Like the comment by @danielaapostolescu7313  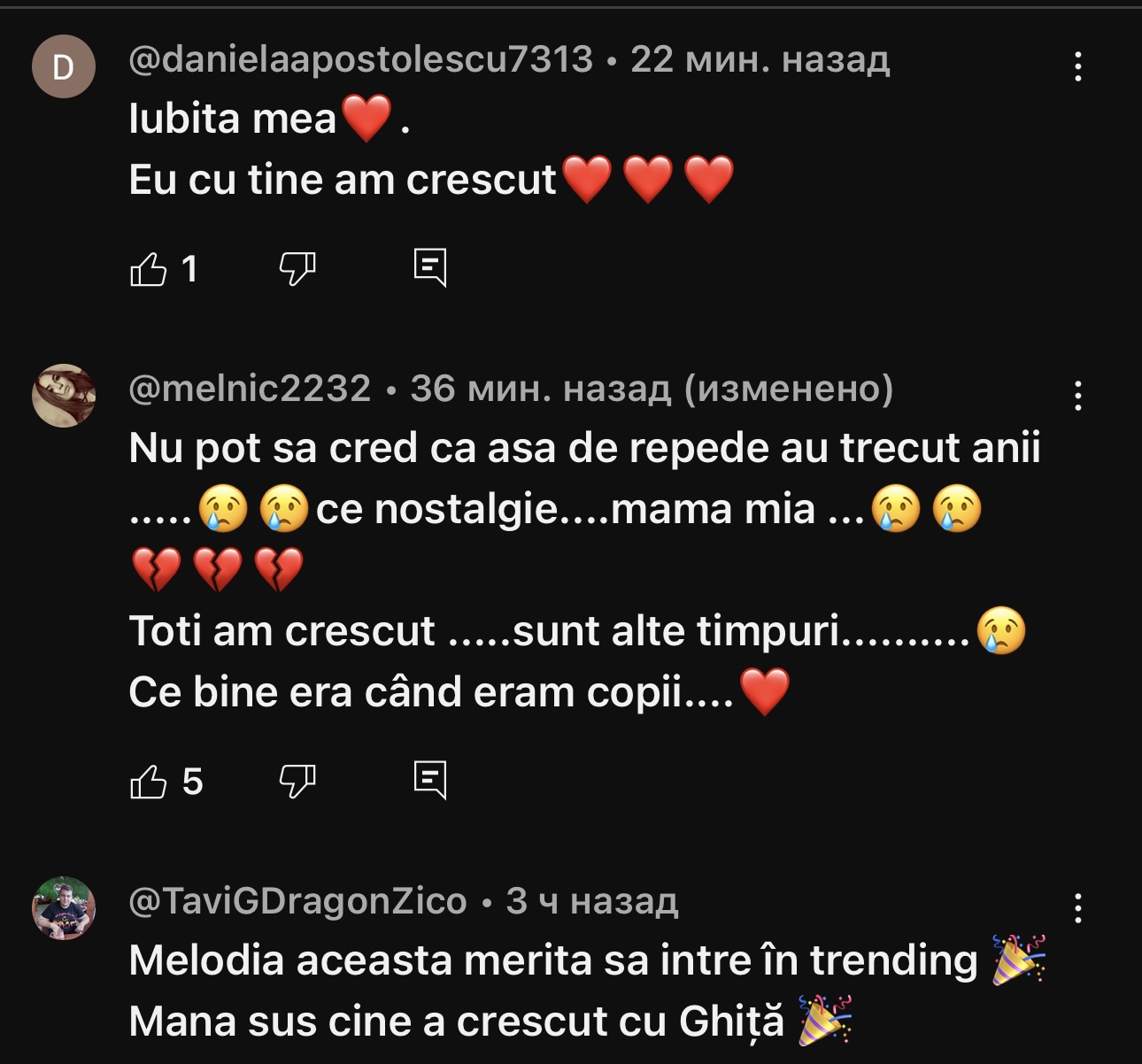click(149, 269)
